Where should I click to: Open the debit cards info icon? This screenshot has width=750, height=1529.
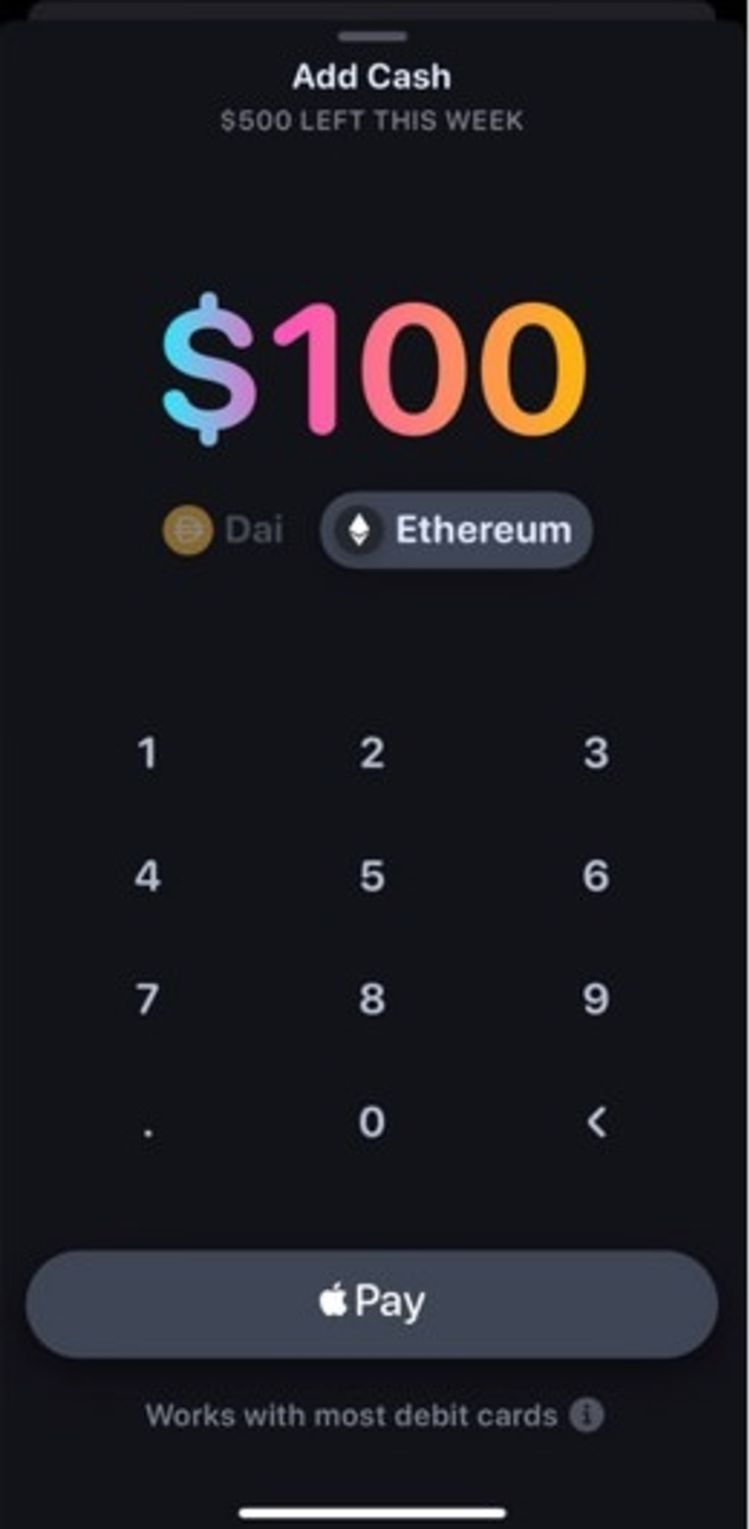click(x=587, y=1416)
